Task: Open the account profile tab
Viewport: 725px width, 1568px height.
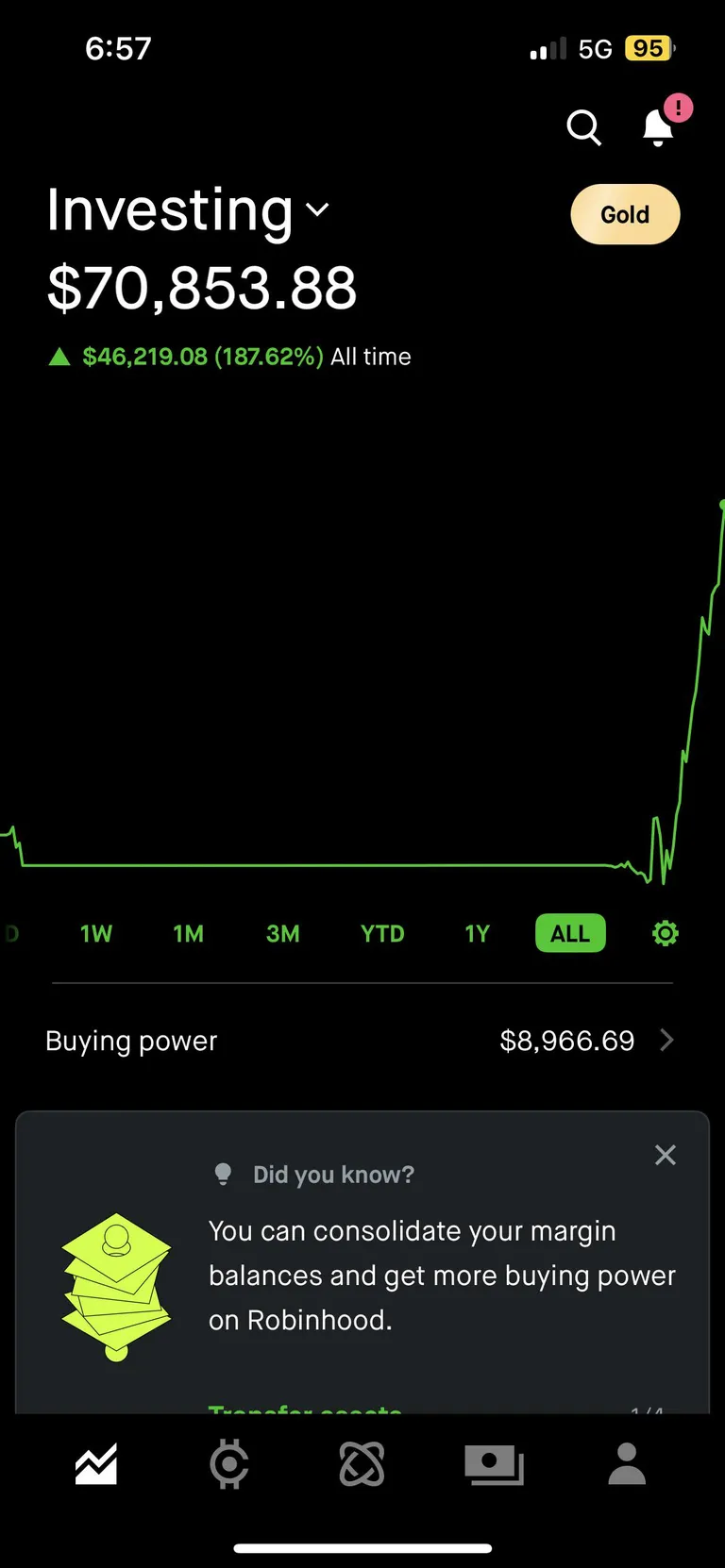Action: (x=627, y=1464)
